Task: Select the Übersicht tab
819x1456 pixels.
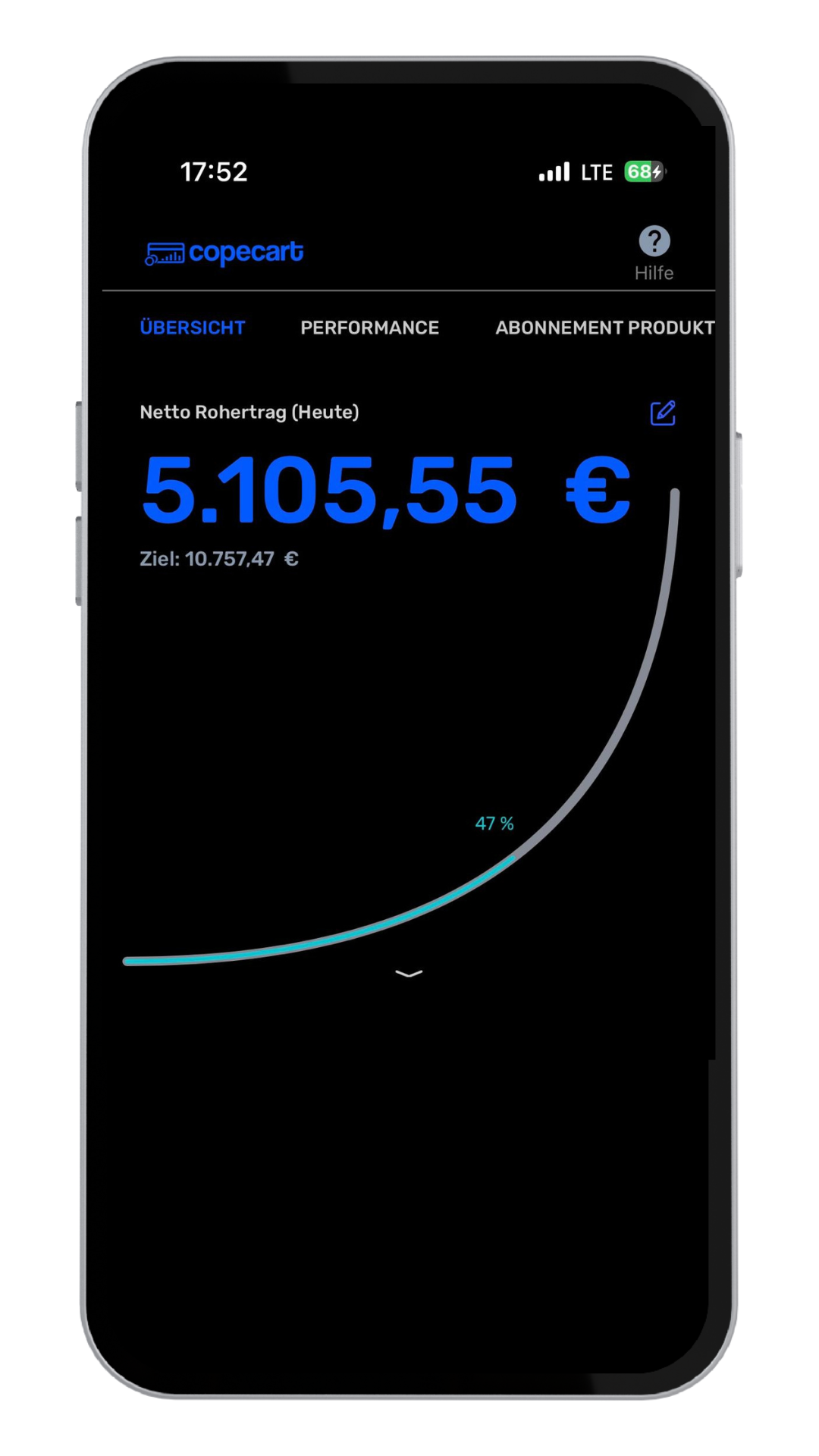Action: click(x=193, y=328)
